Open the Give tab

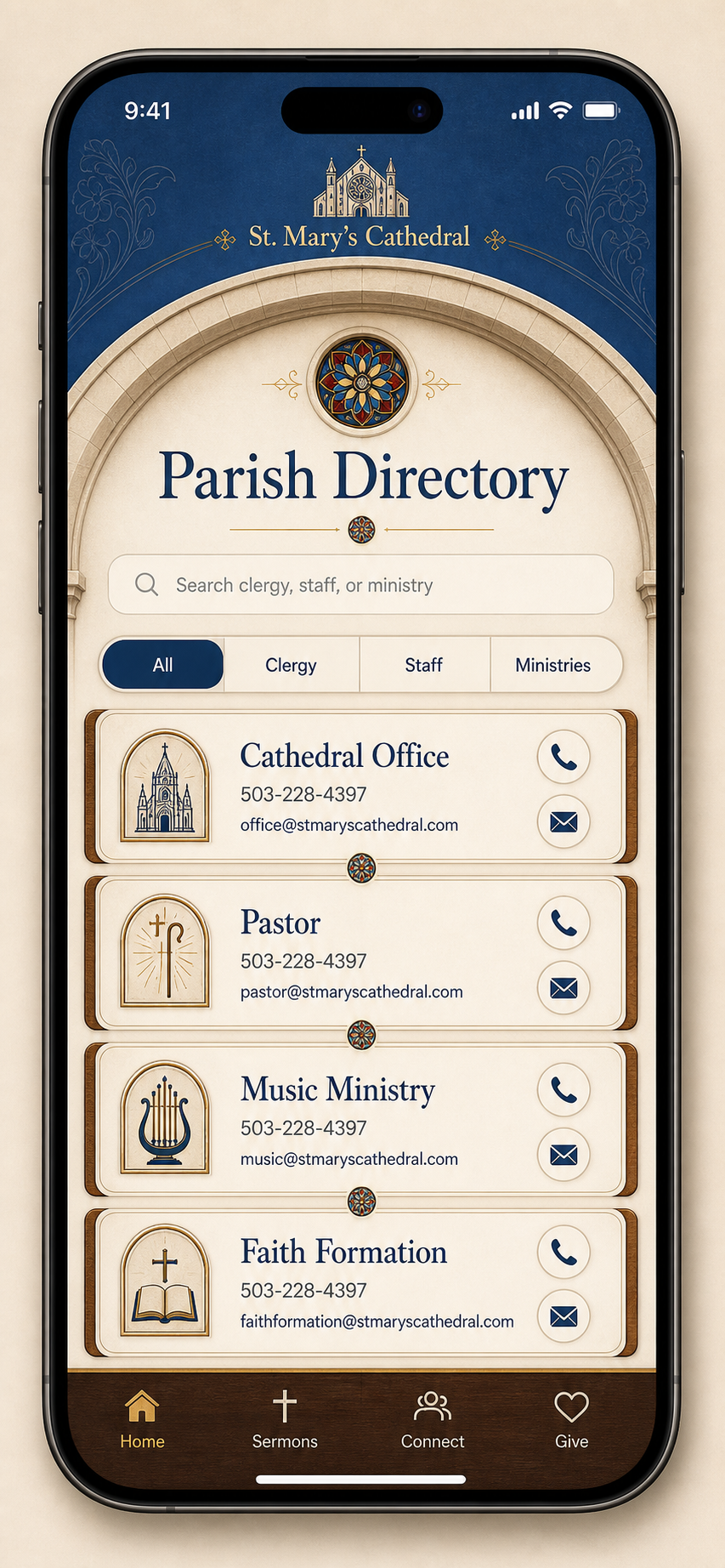click(571, 1420)
